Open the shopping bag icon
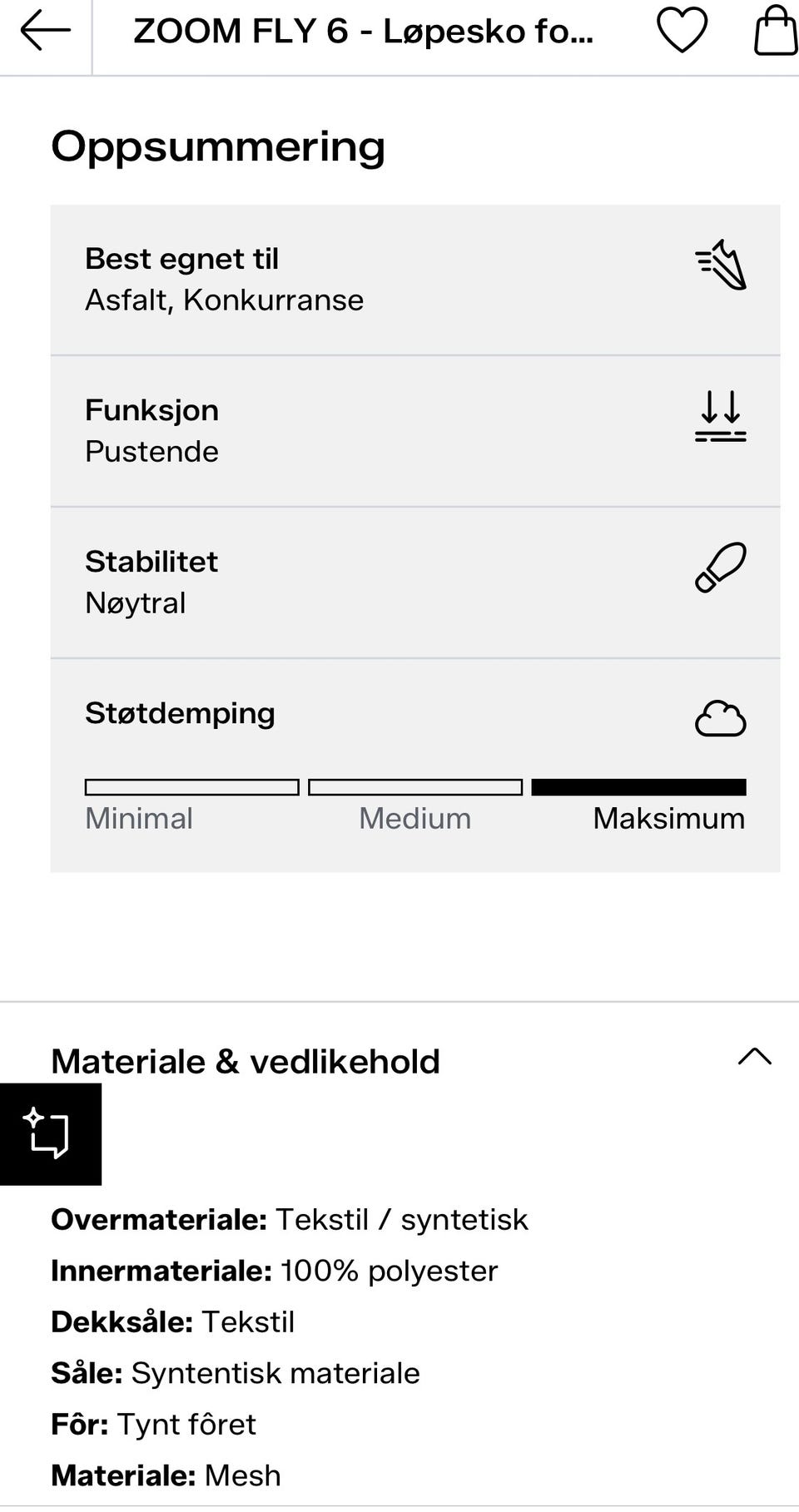This screenshot has width=799, height=1512. 772,30
